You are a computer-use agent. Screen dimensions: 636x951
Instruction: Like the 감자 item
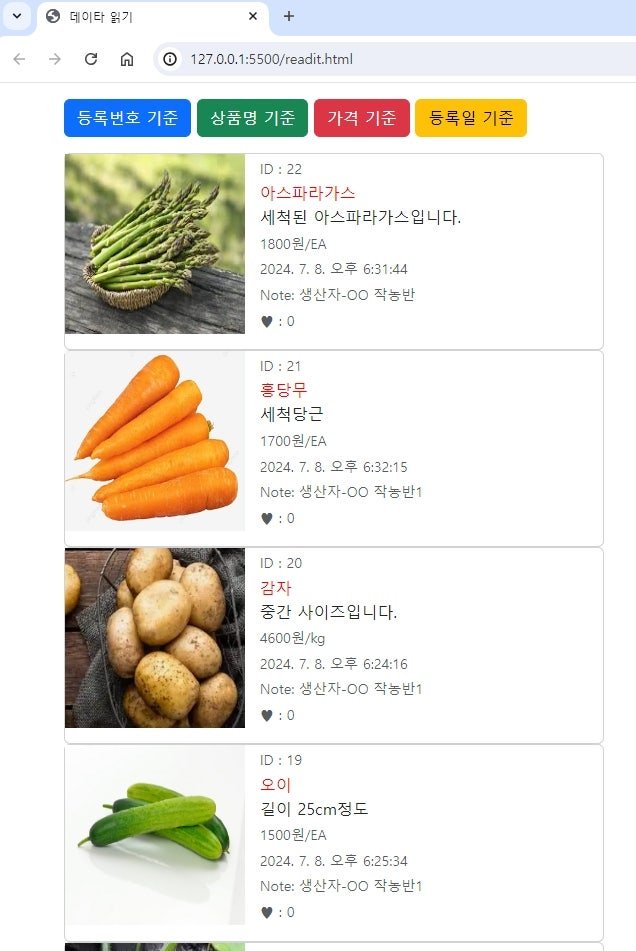click(x=267, y=716)
